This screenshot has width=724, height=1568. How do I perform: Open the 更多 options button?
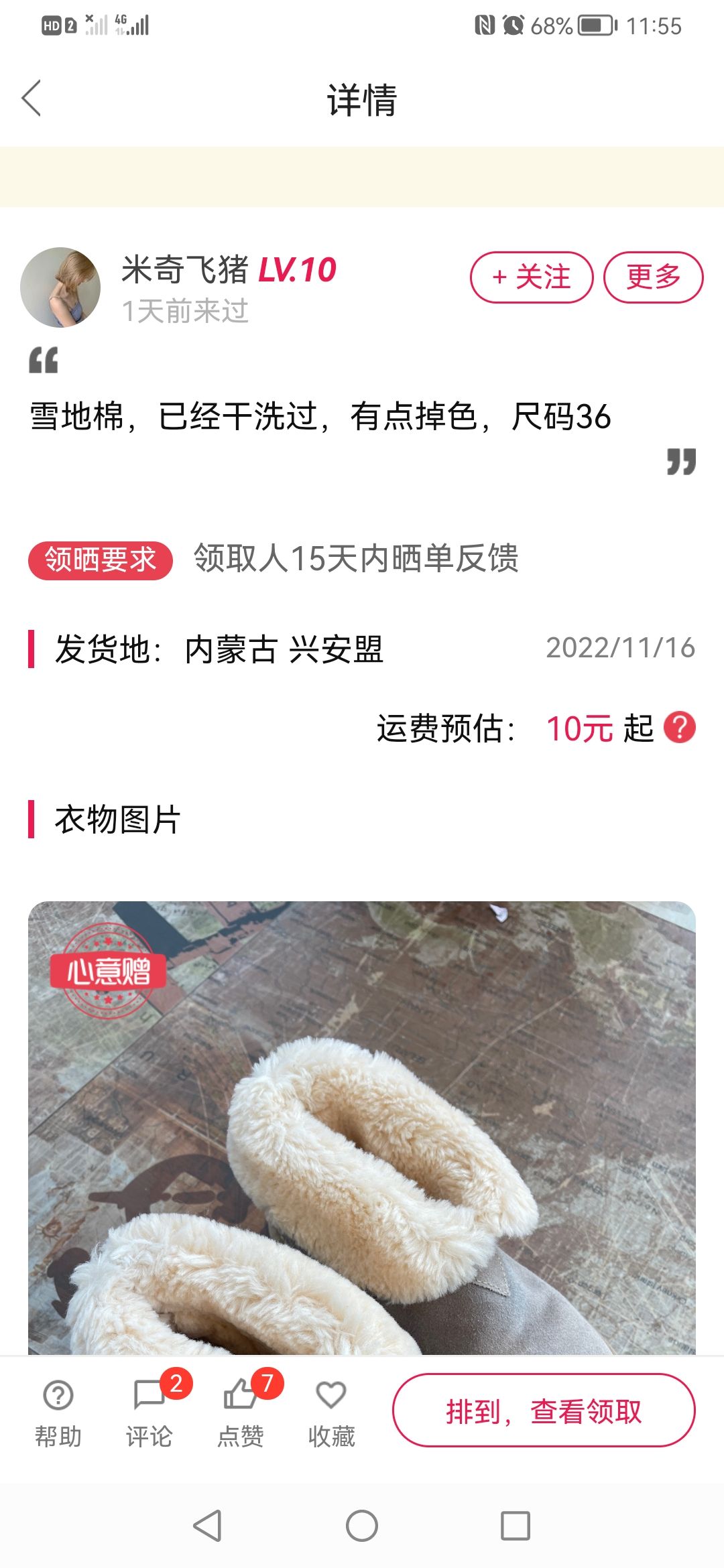click(654, 277)
